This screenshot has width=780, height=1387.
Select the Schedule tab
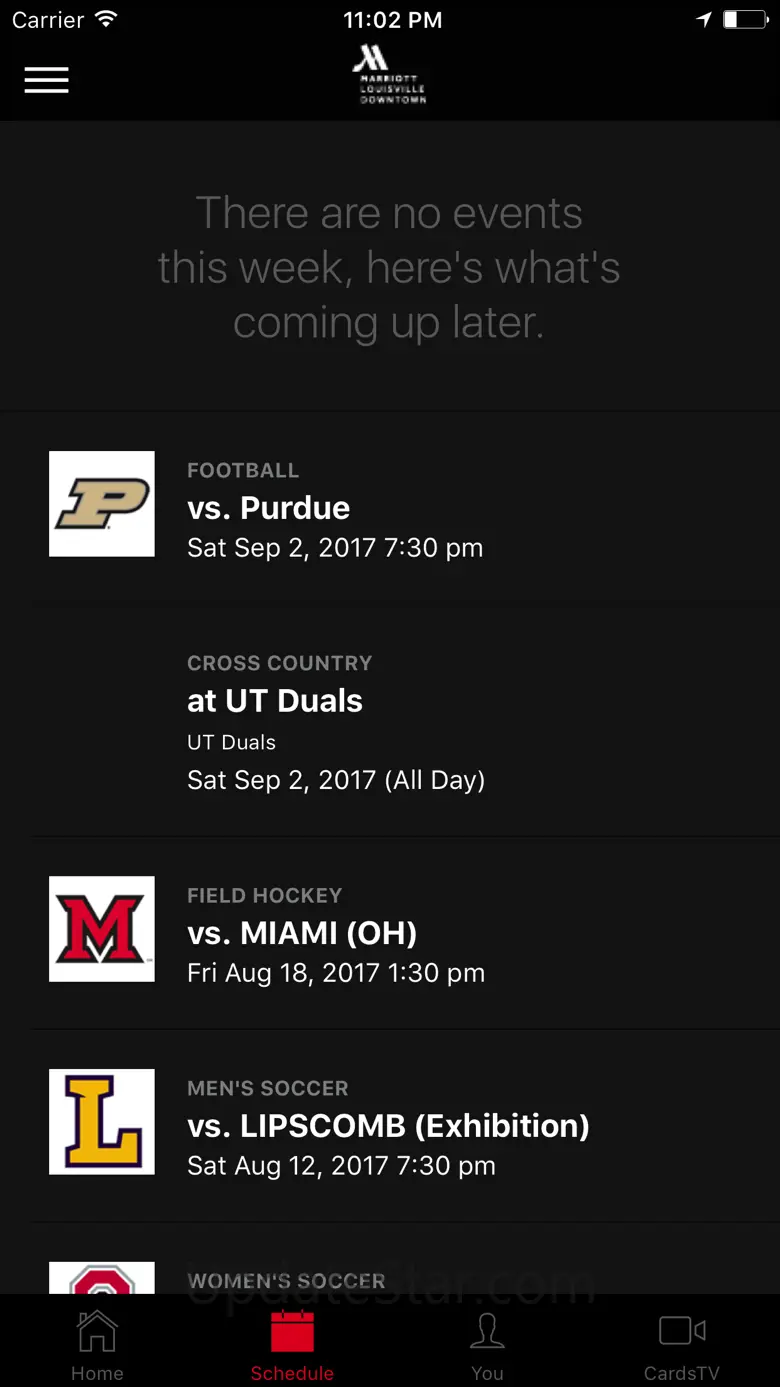pos(292,1344)
